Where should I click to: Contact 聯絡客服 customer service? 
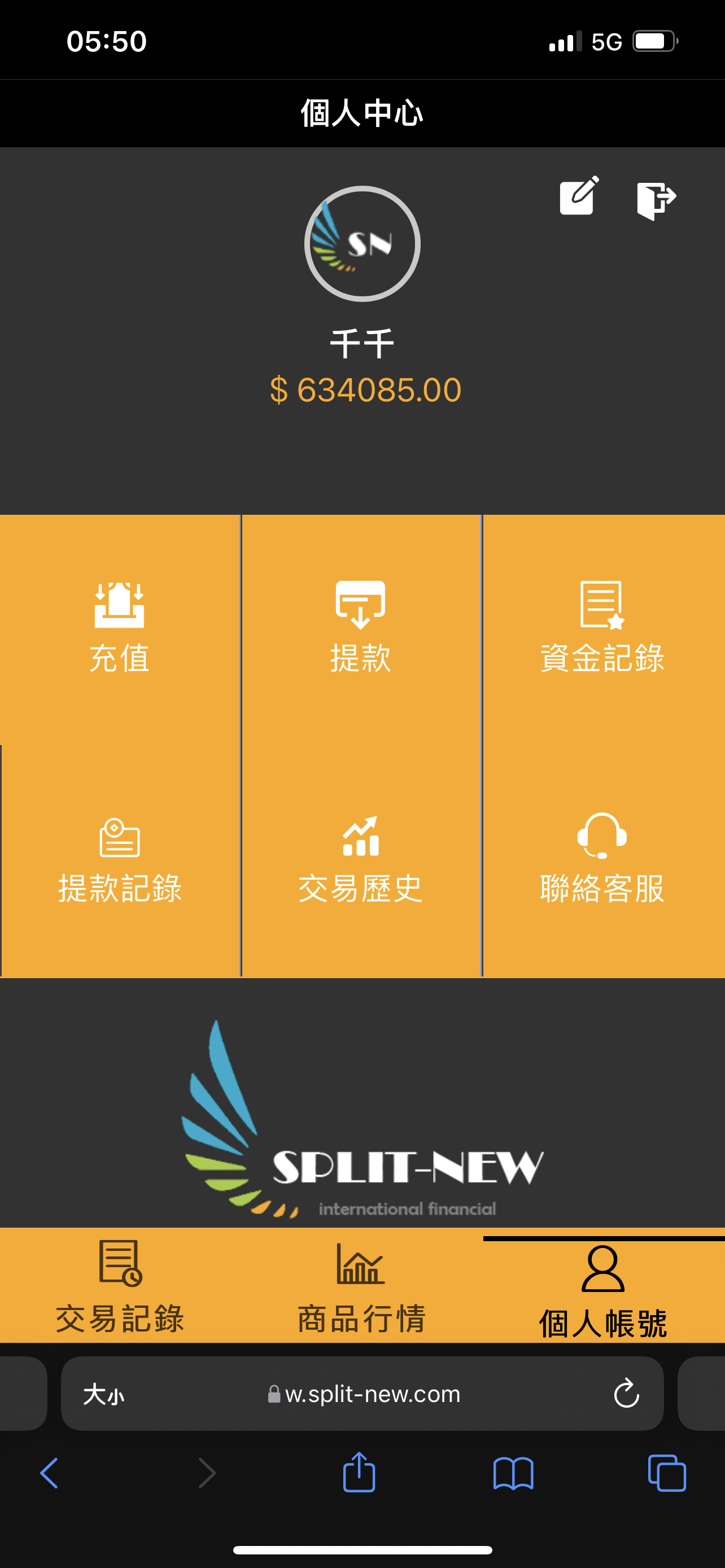tap(603, 860)
